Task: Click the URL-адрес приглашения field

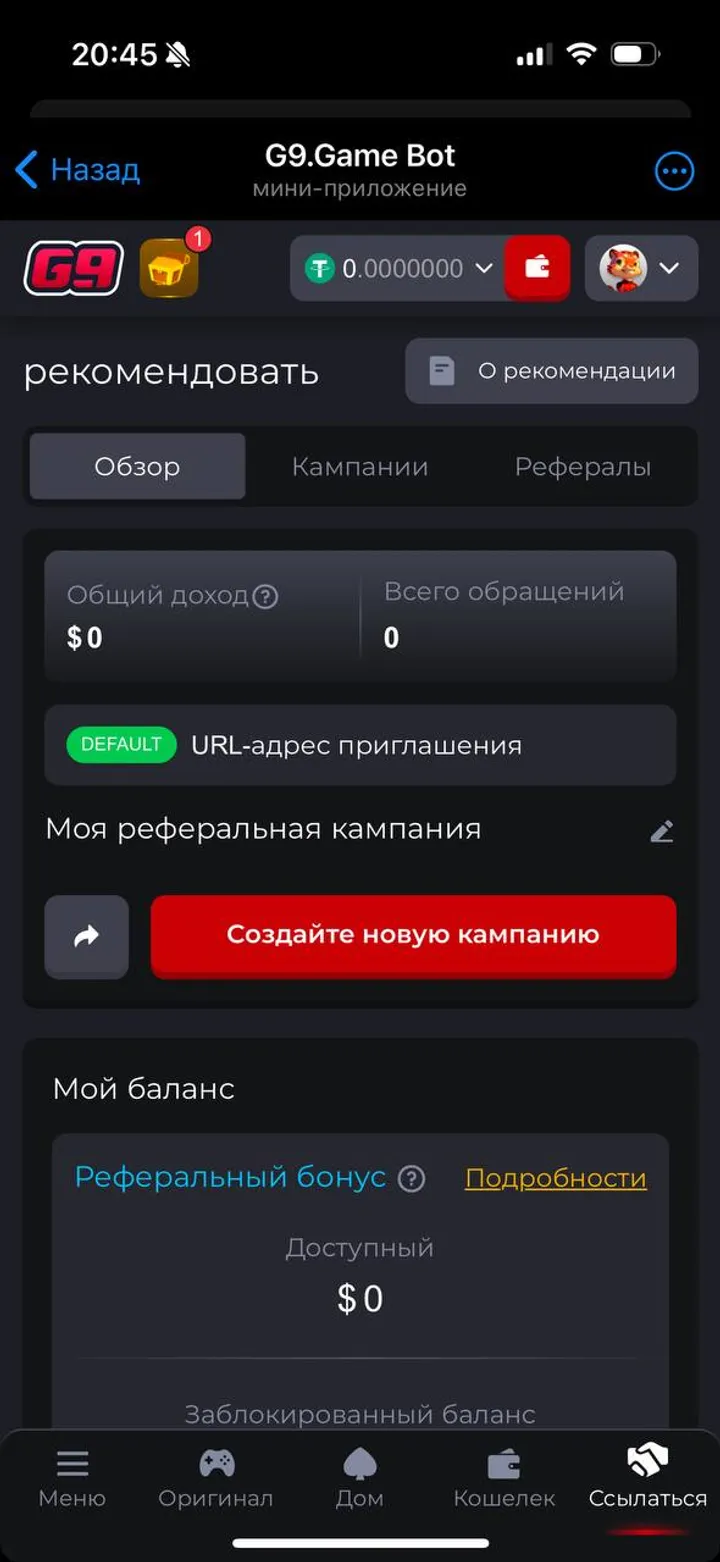Action: pos(360,745)
